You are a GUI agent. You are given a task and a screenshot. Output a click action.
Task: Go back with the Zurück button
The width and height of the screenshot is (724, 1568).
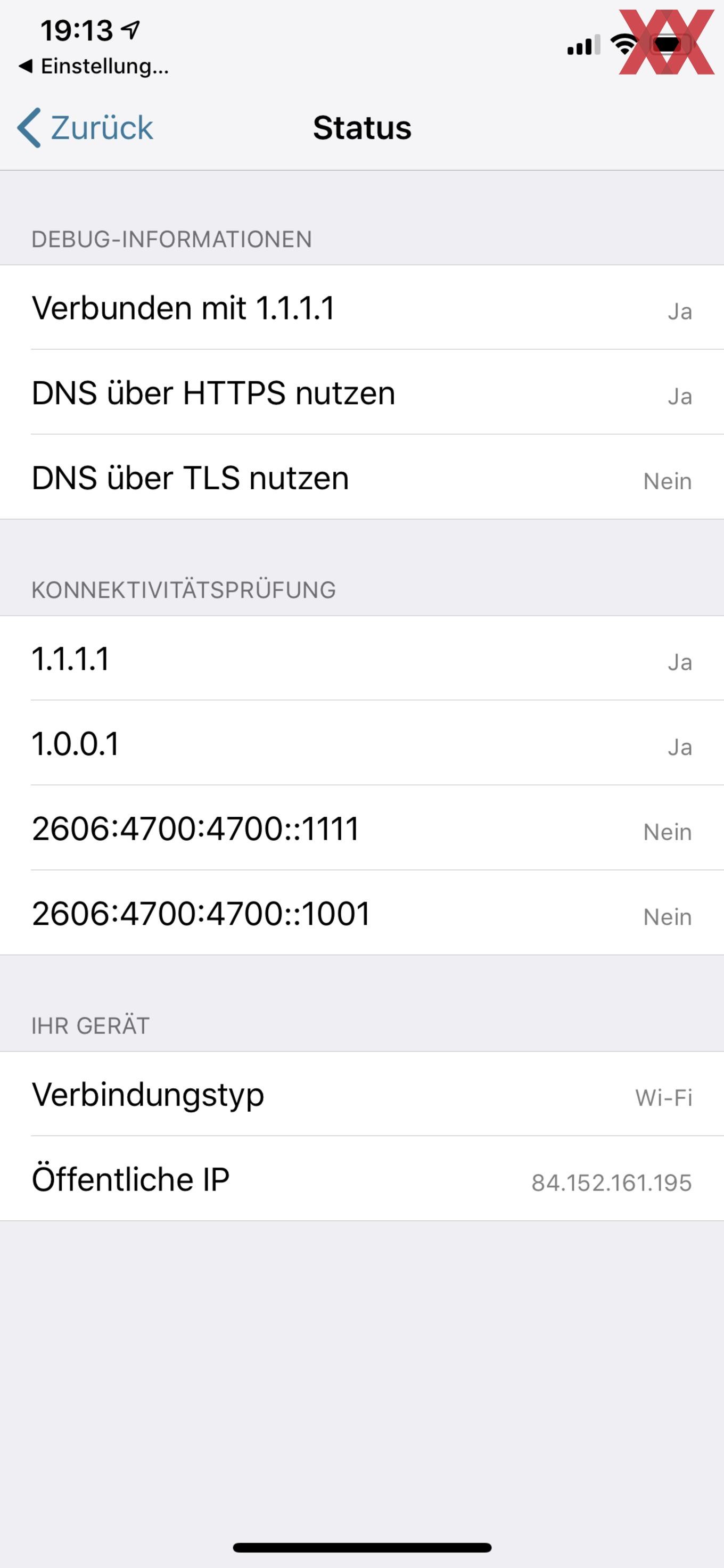[x=85, y=128]
